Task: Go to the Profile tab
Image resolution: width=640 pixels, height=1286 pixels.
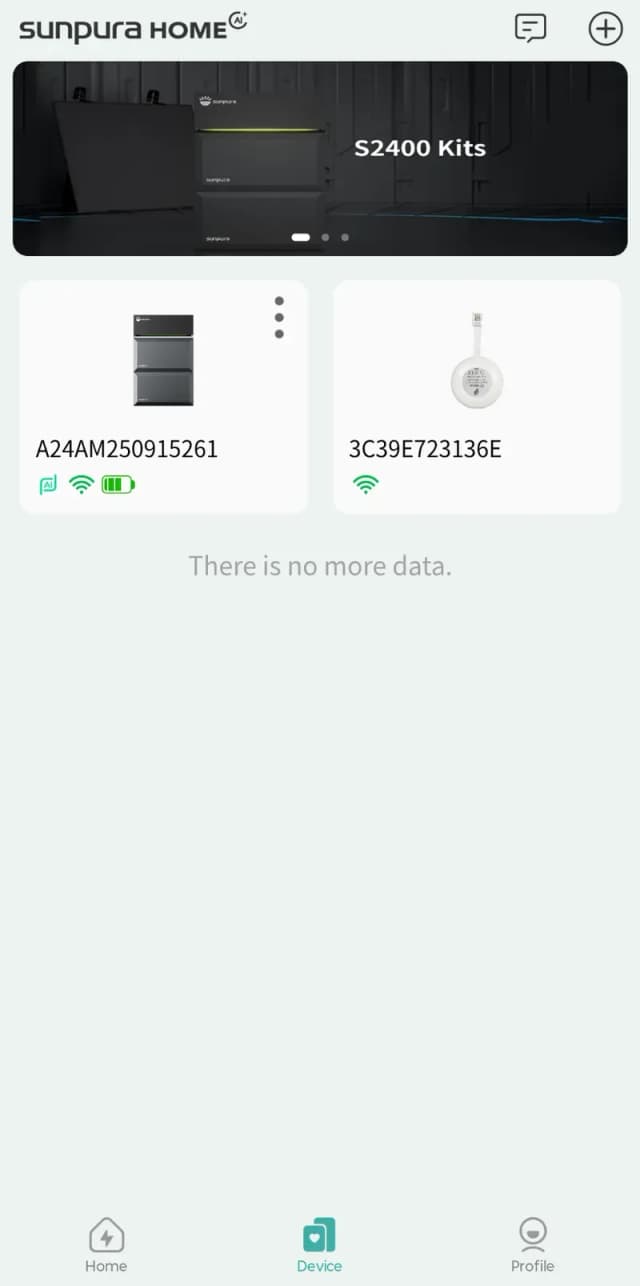Action: coord(532,1245)
